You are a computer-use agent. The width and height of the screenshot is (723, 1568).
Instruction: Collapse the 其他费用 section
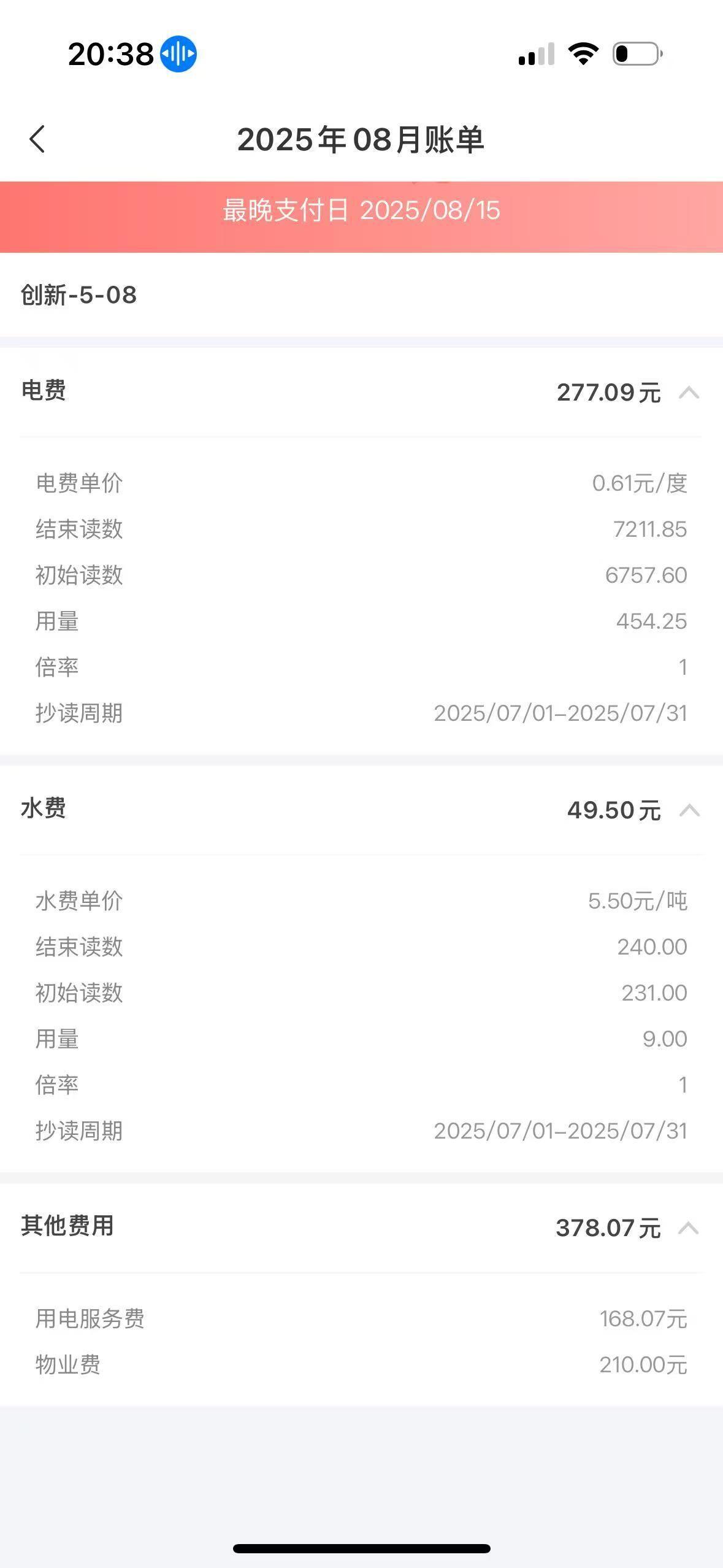click(689, 1228)
